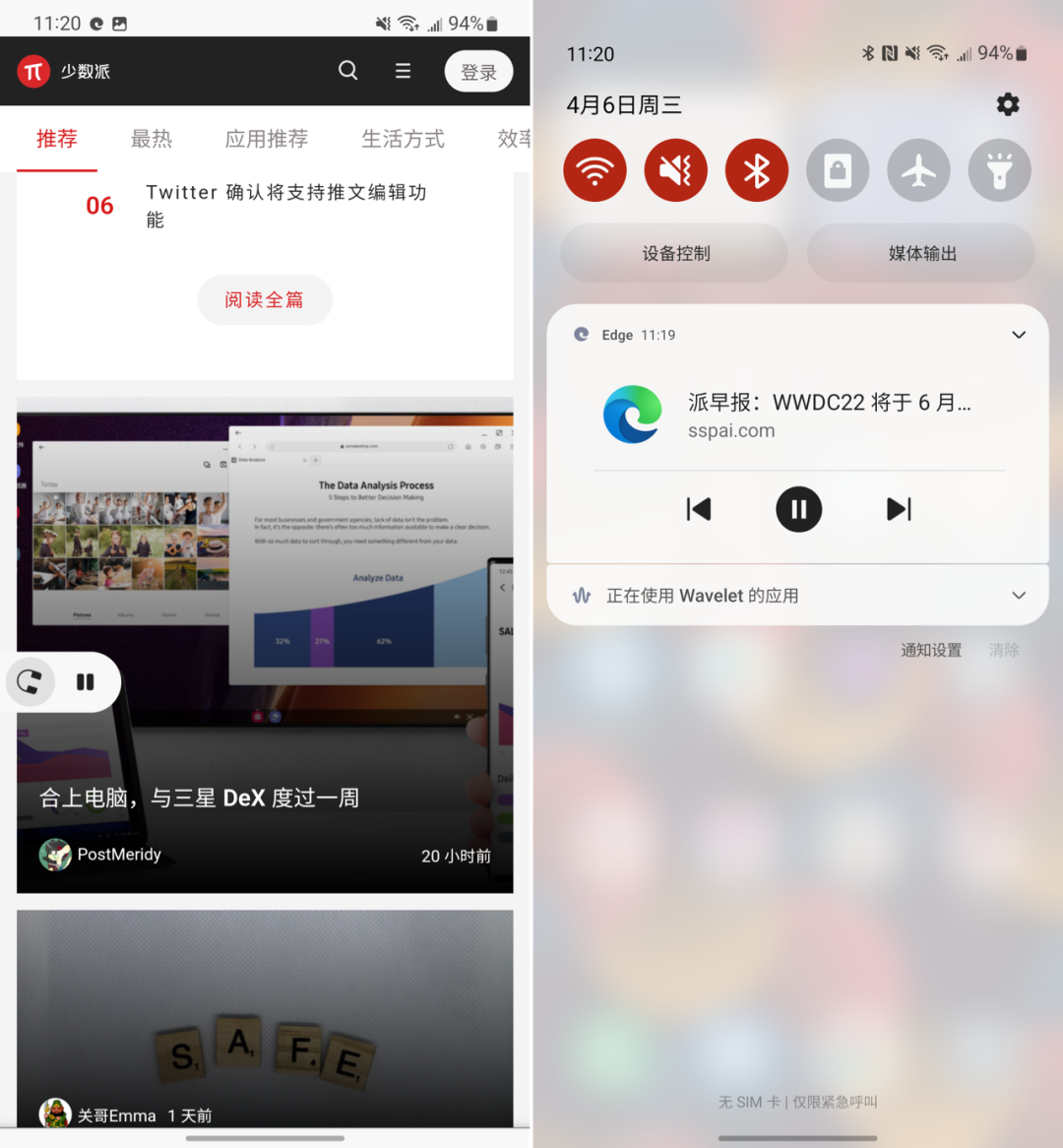Enable airplane mode
This screenshot has height=1148, width=1063.
pos(918,170)
